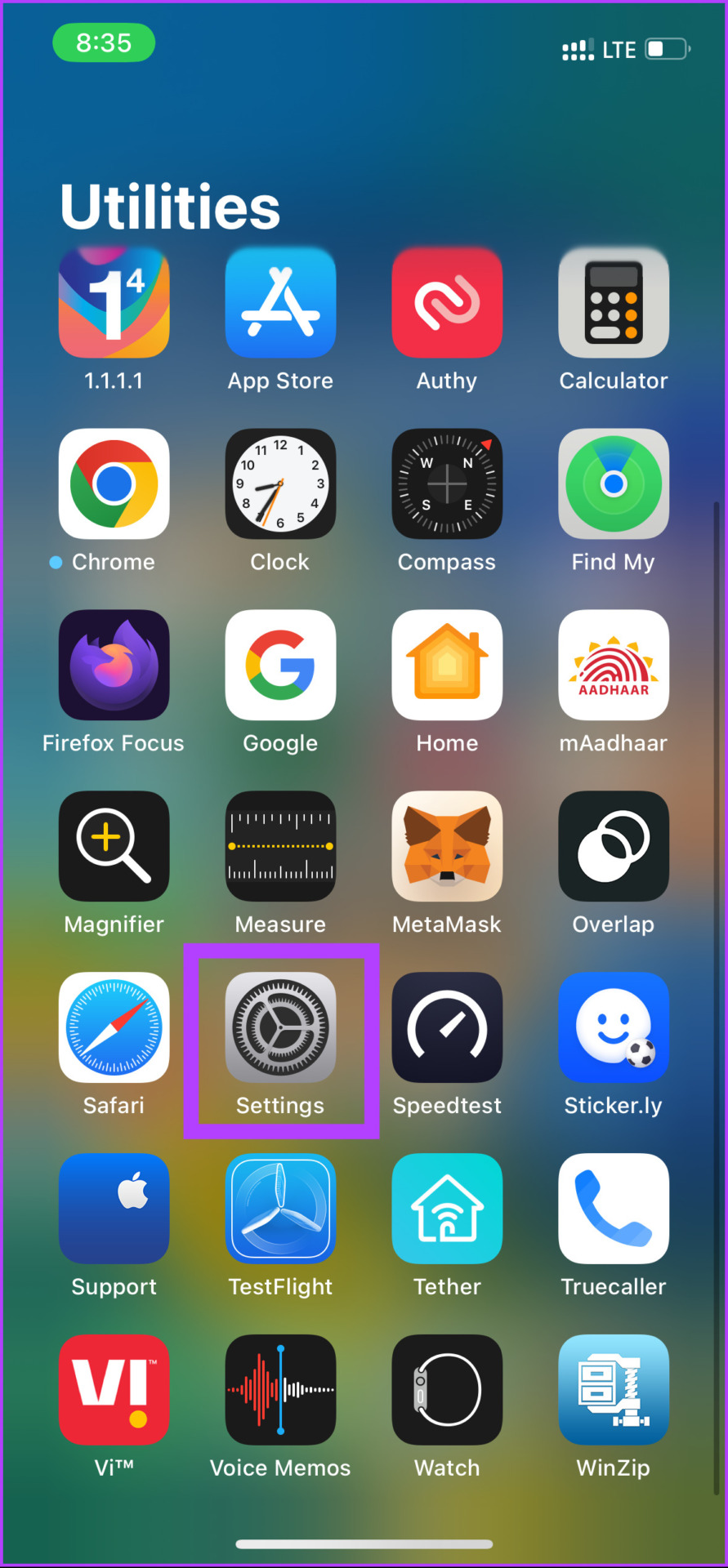Open the Calculator app
This screenshot has width=728, height=1568.
click(x=613, y=302)
